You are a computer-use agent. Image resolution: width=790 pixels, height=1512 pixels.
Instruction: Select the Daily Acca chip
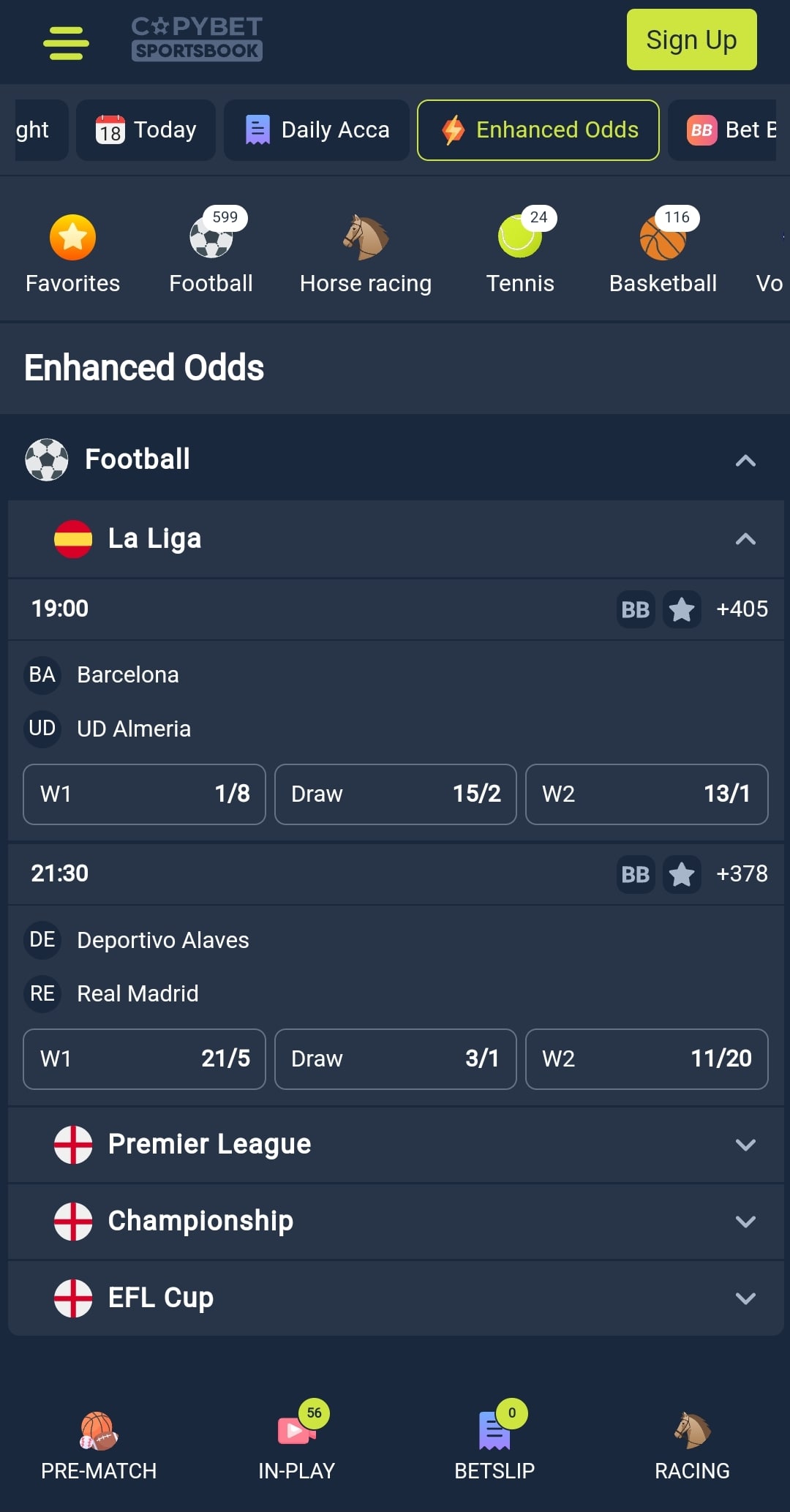(317, 130)
